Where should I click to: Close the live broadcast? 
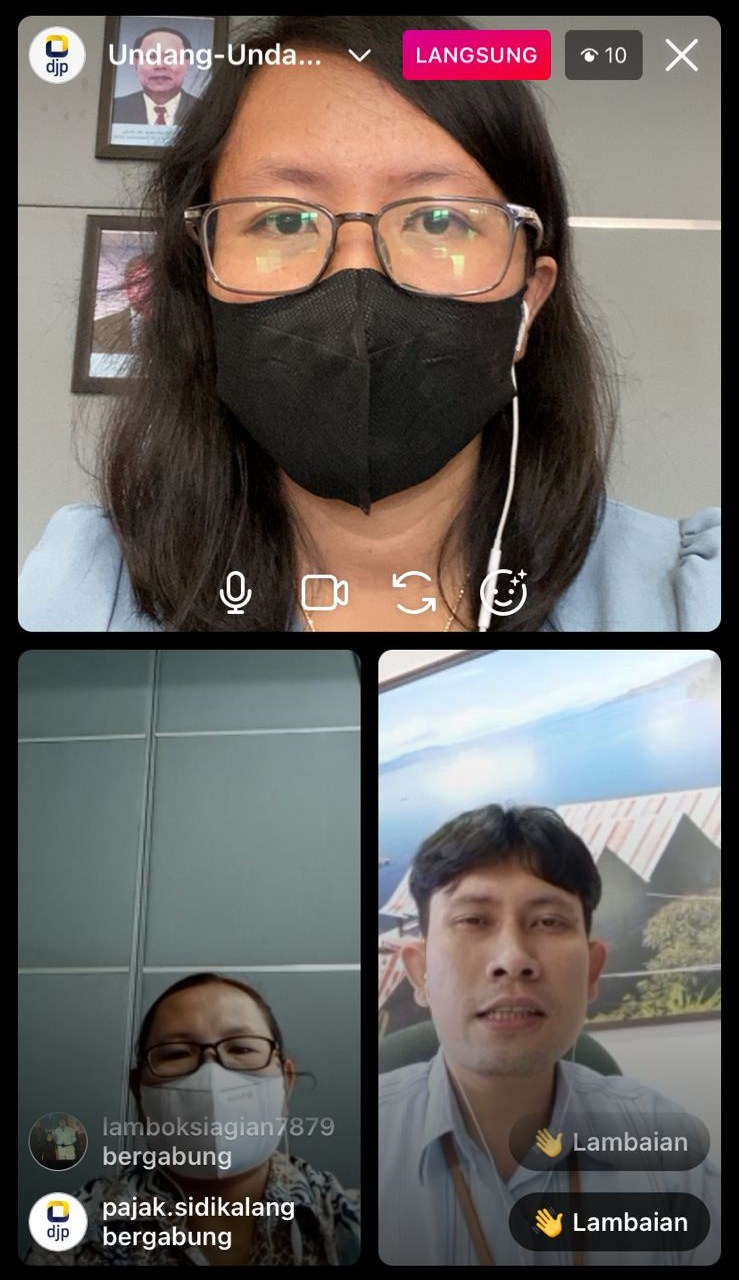(x=681, y=55)
